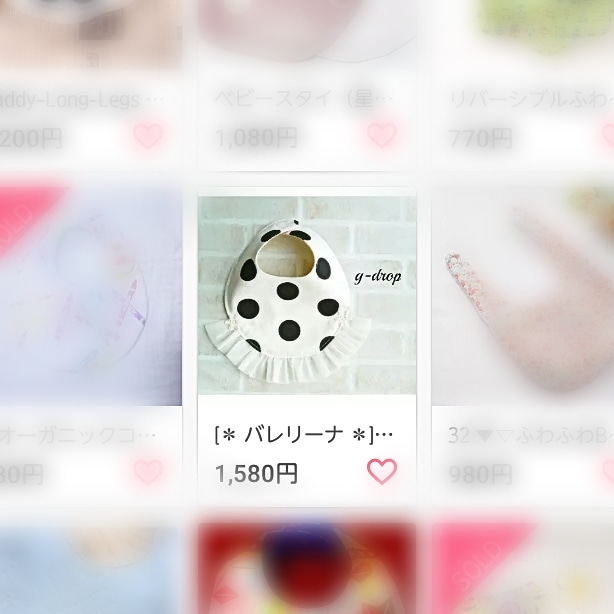614x614 pixels.
Task: Open the バレリーナ polka dot bib product
Action: 307,295
